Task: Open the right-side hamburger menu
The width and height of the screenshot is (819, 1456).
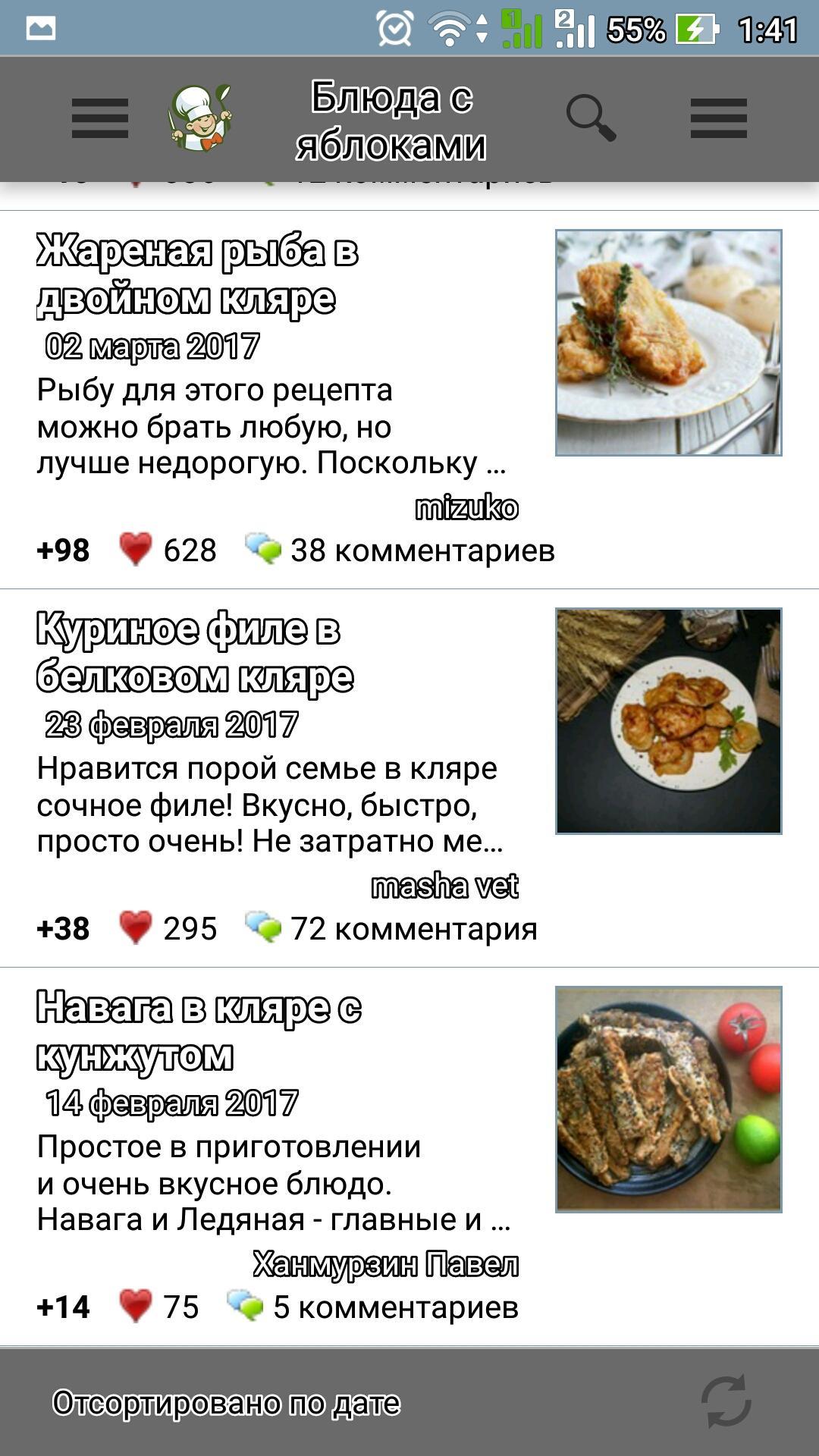Action: tap(719, 118)
